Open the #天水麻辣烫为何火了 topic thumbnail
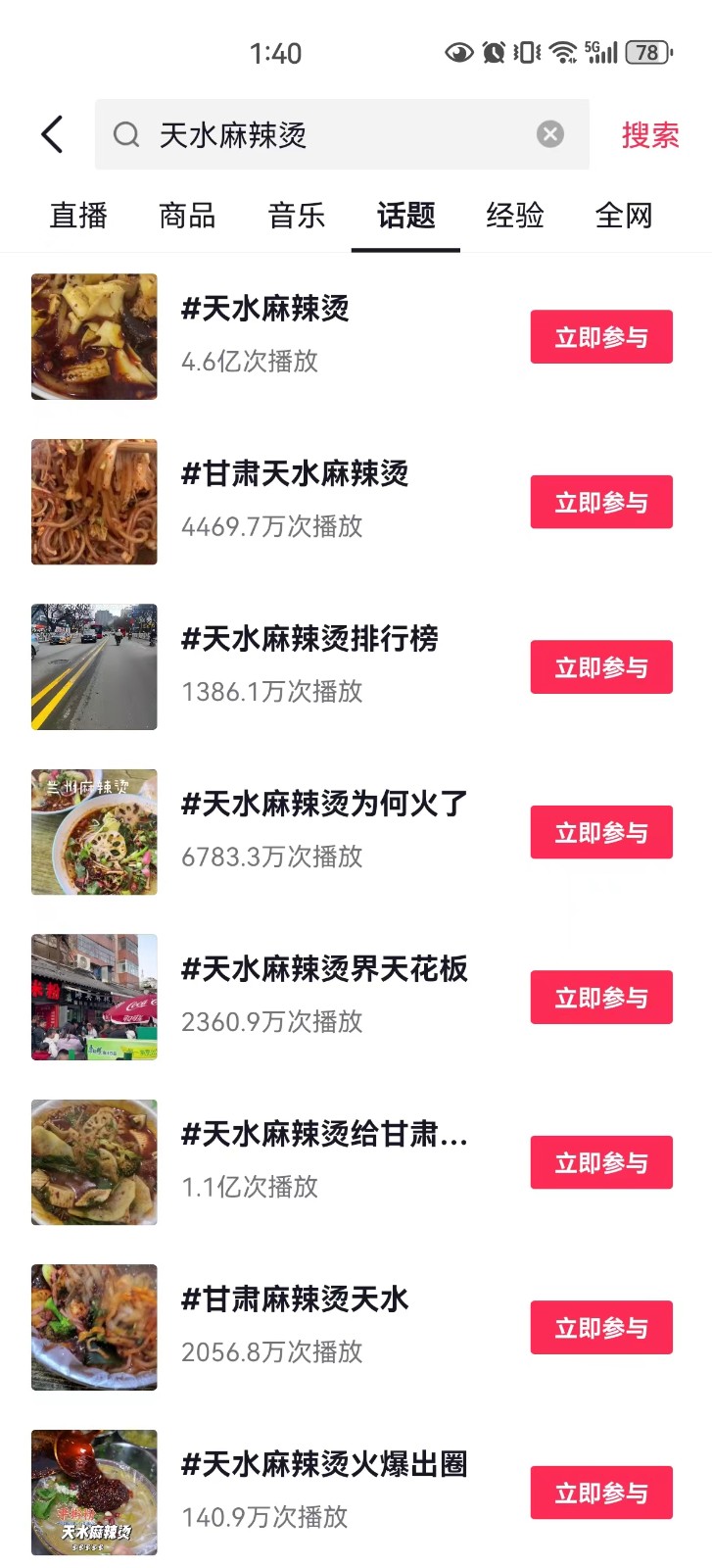The height and width of the screenshot is (1568, 712). [94, 832]
